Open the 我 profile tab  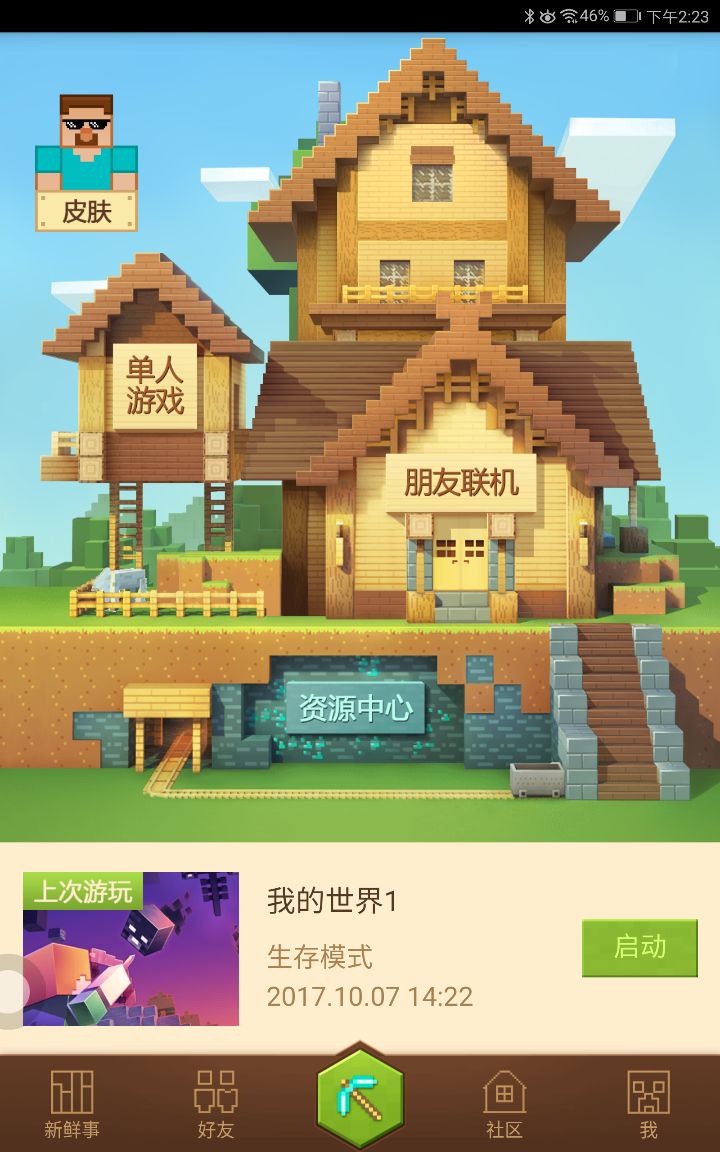(648, 1104)
